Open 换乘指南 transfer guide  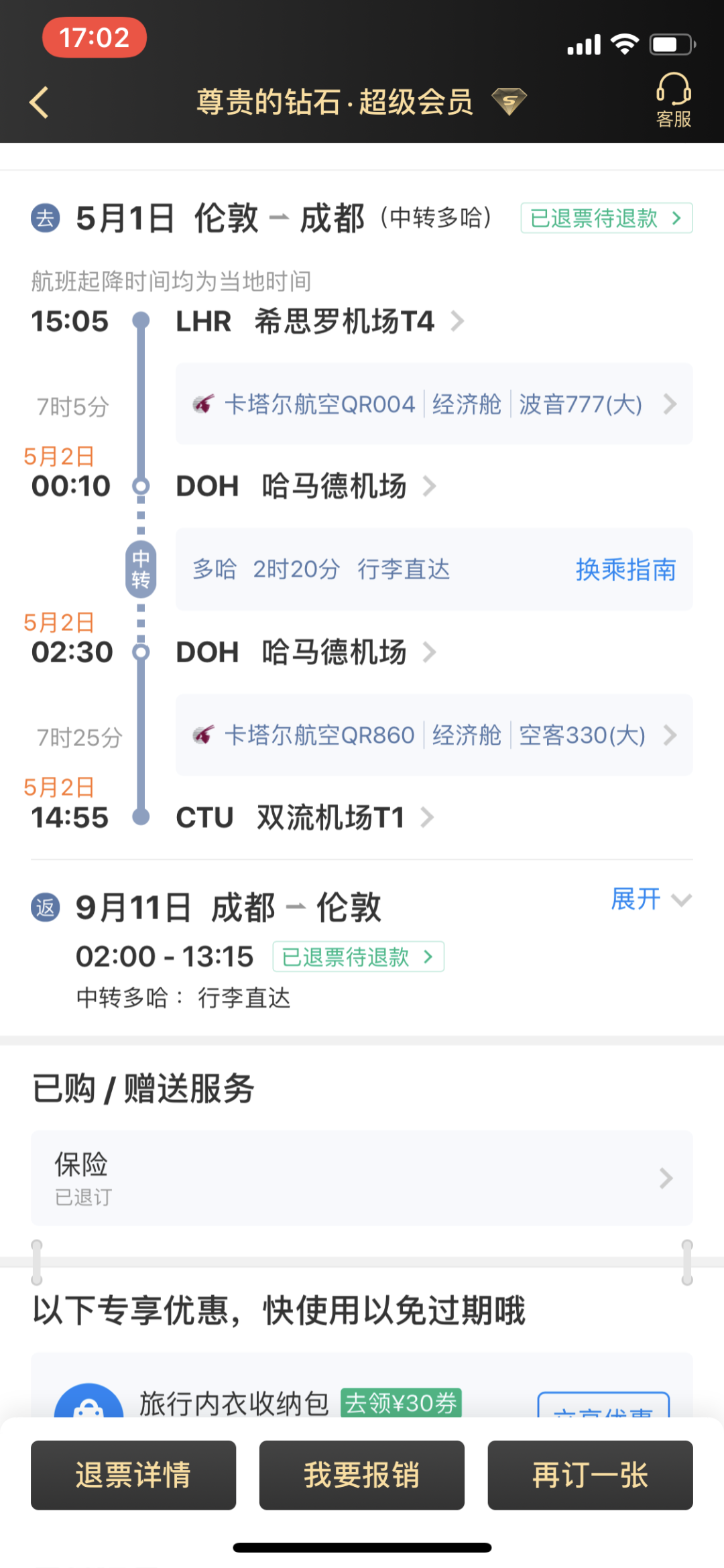(625, 570)
